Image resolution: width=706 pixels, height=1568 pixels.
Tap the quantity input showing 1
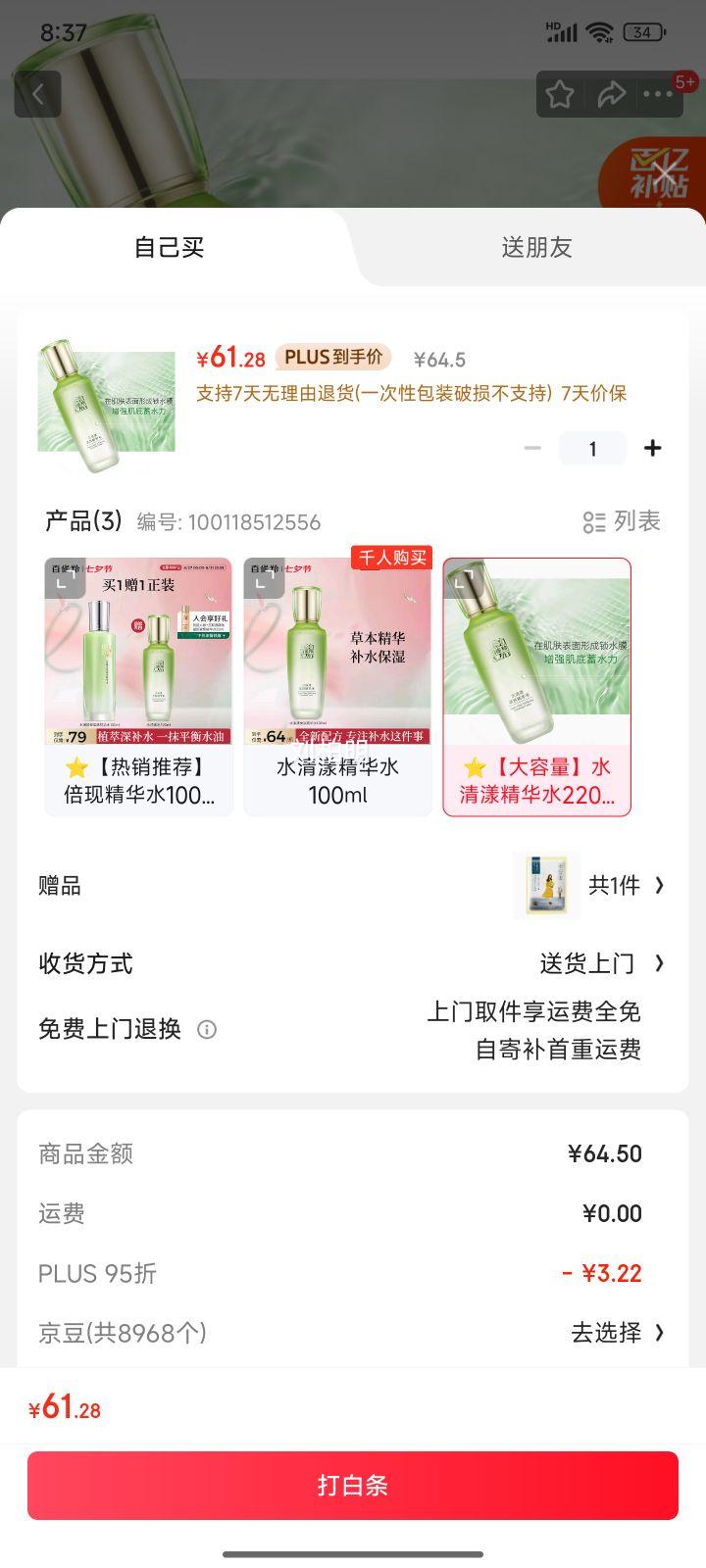(592, 448)
